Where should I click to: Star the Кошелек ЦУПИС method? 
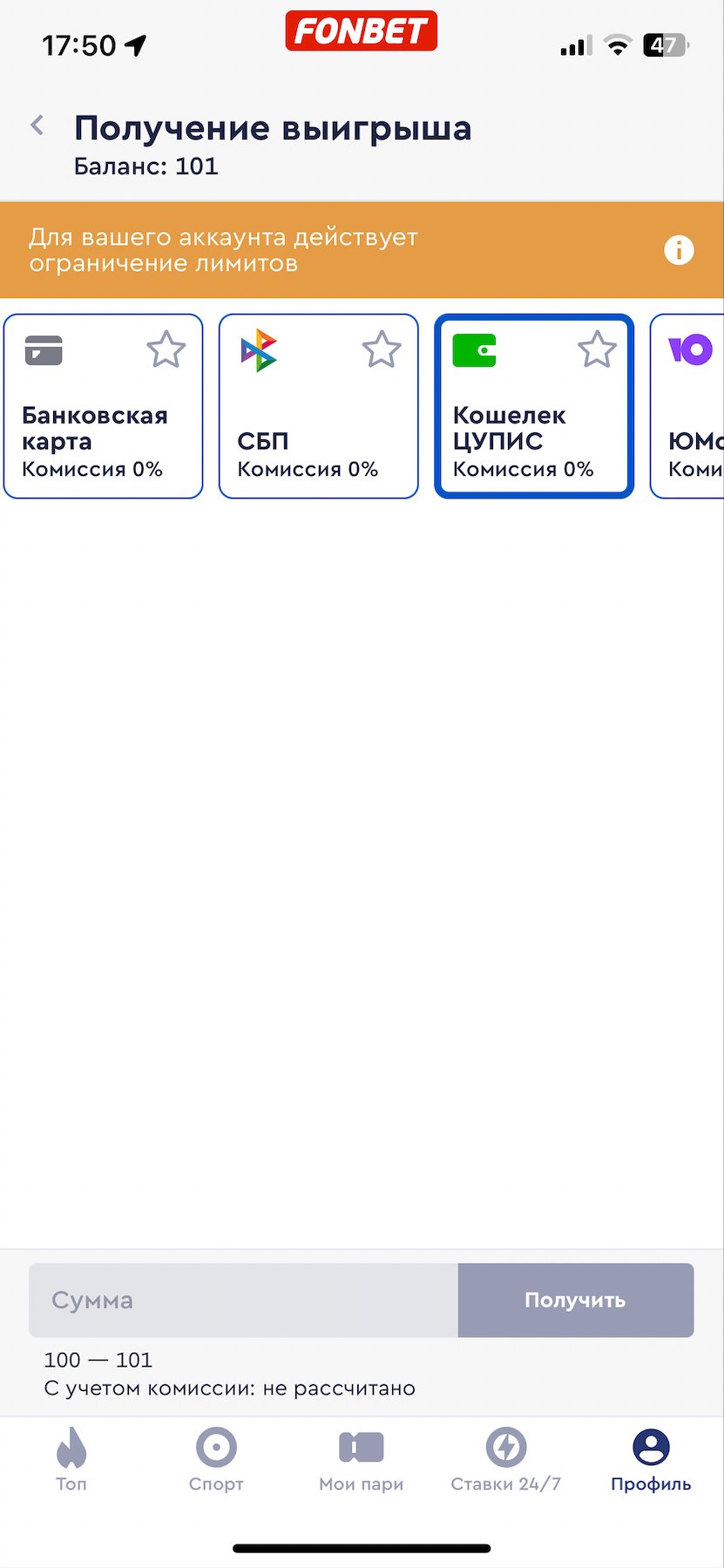point(597,350)
